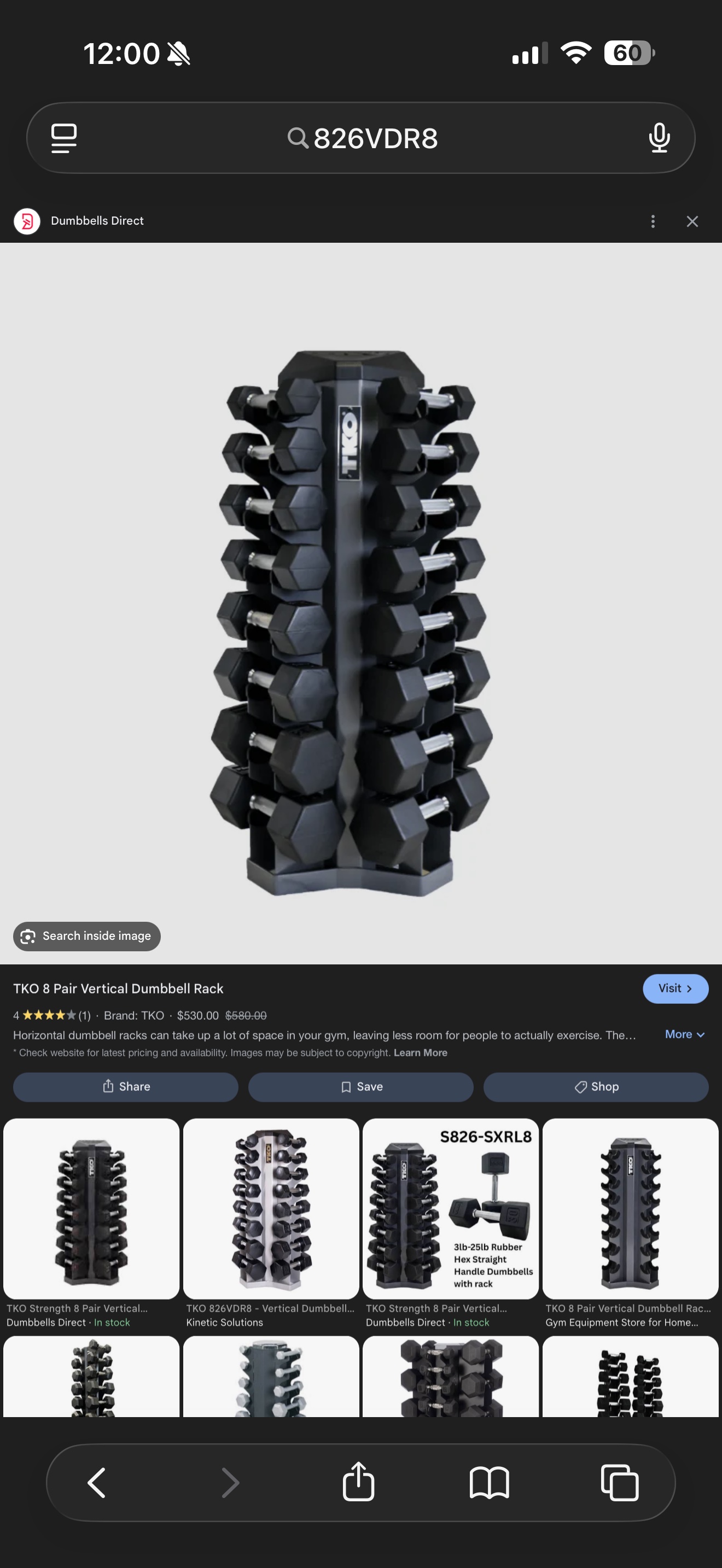Tap the voice search microphone icon

click(659, 138)
